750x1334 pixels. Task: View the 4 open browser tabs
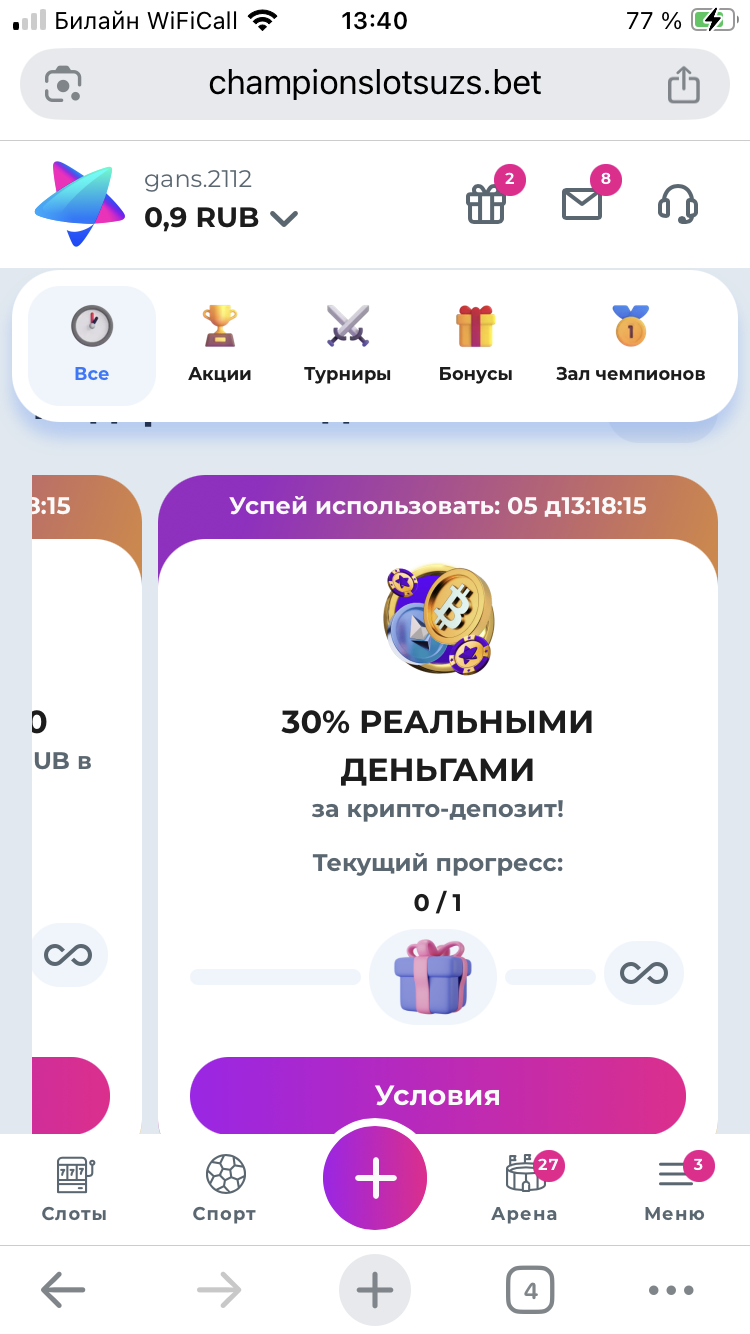tap(530, 1290)
